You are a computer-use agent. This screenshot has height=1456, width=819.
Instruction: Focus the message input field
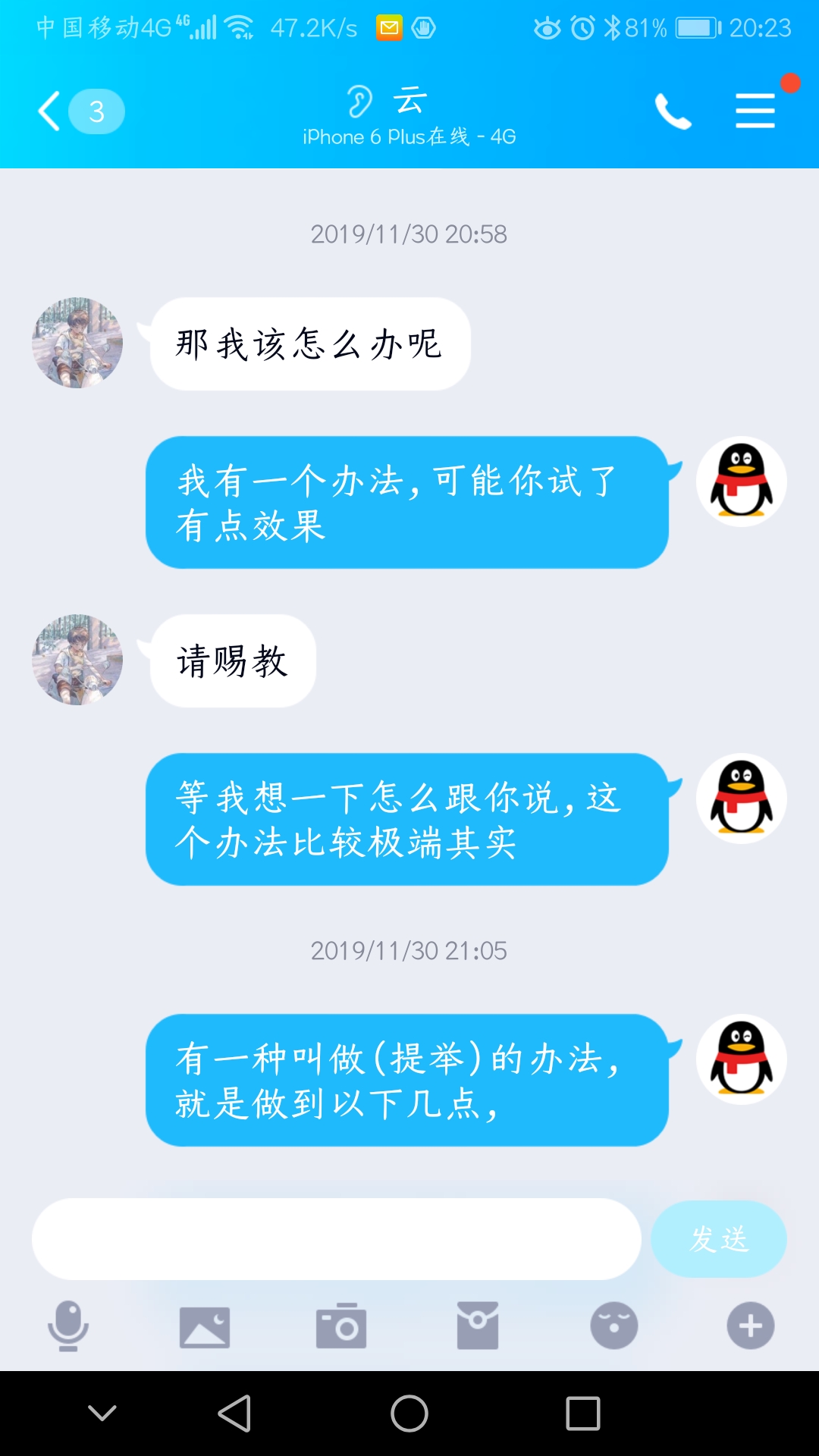tap(336, 1239)
